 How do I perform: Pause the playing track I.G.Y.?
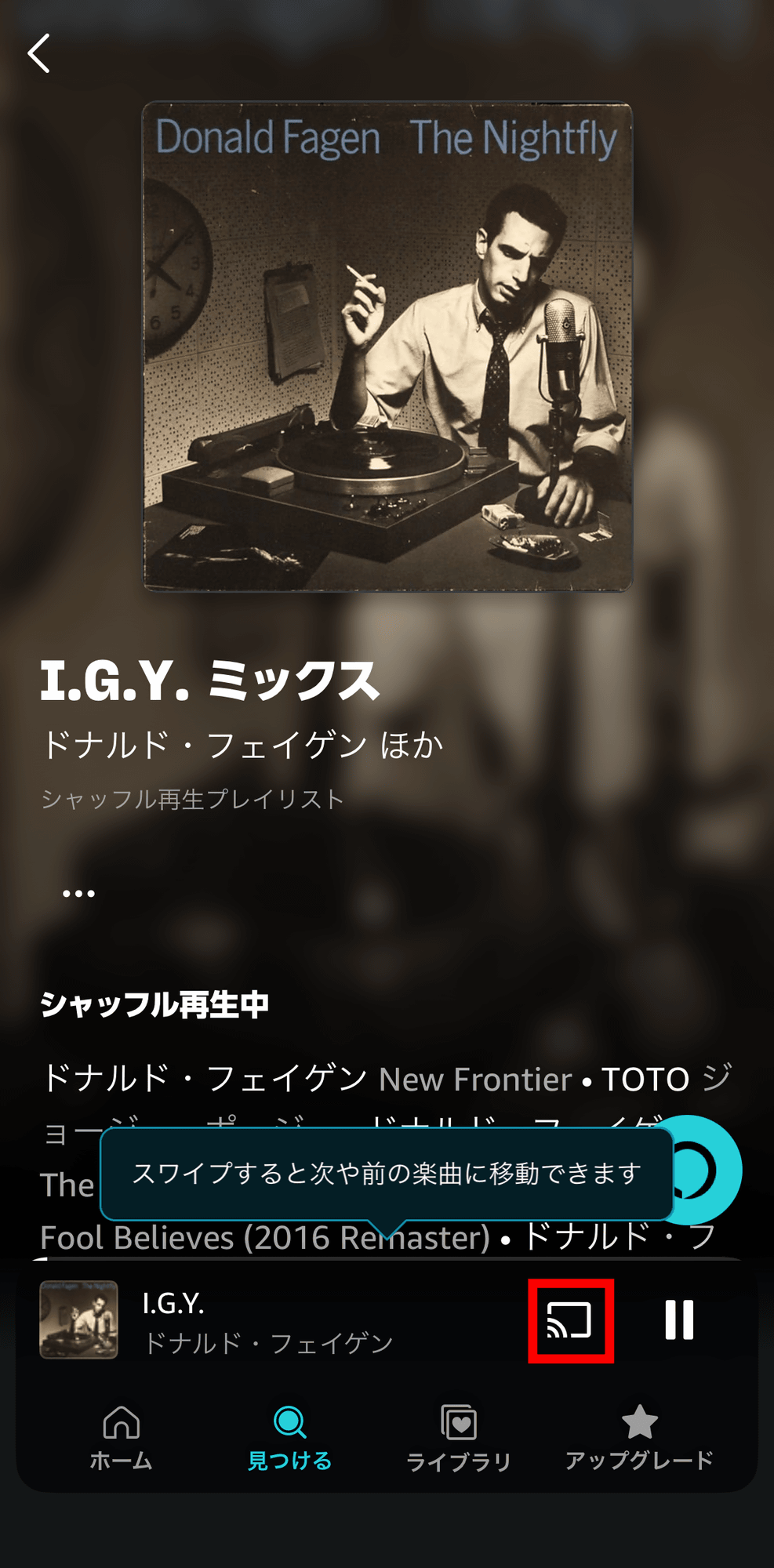(679, 1320)
